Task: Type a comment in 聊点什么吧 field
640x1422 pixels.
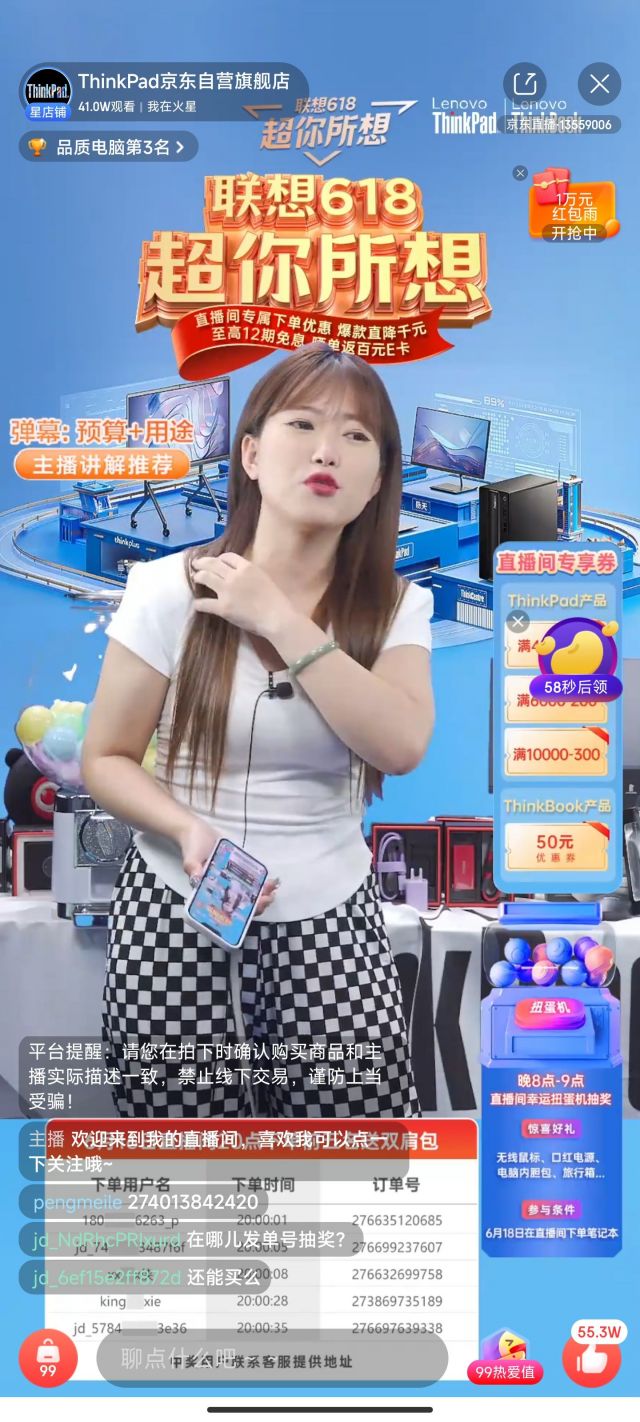Action: coord(272,1359)
